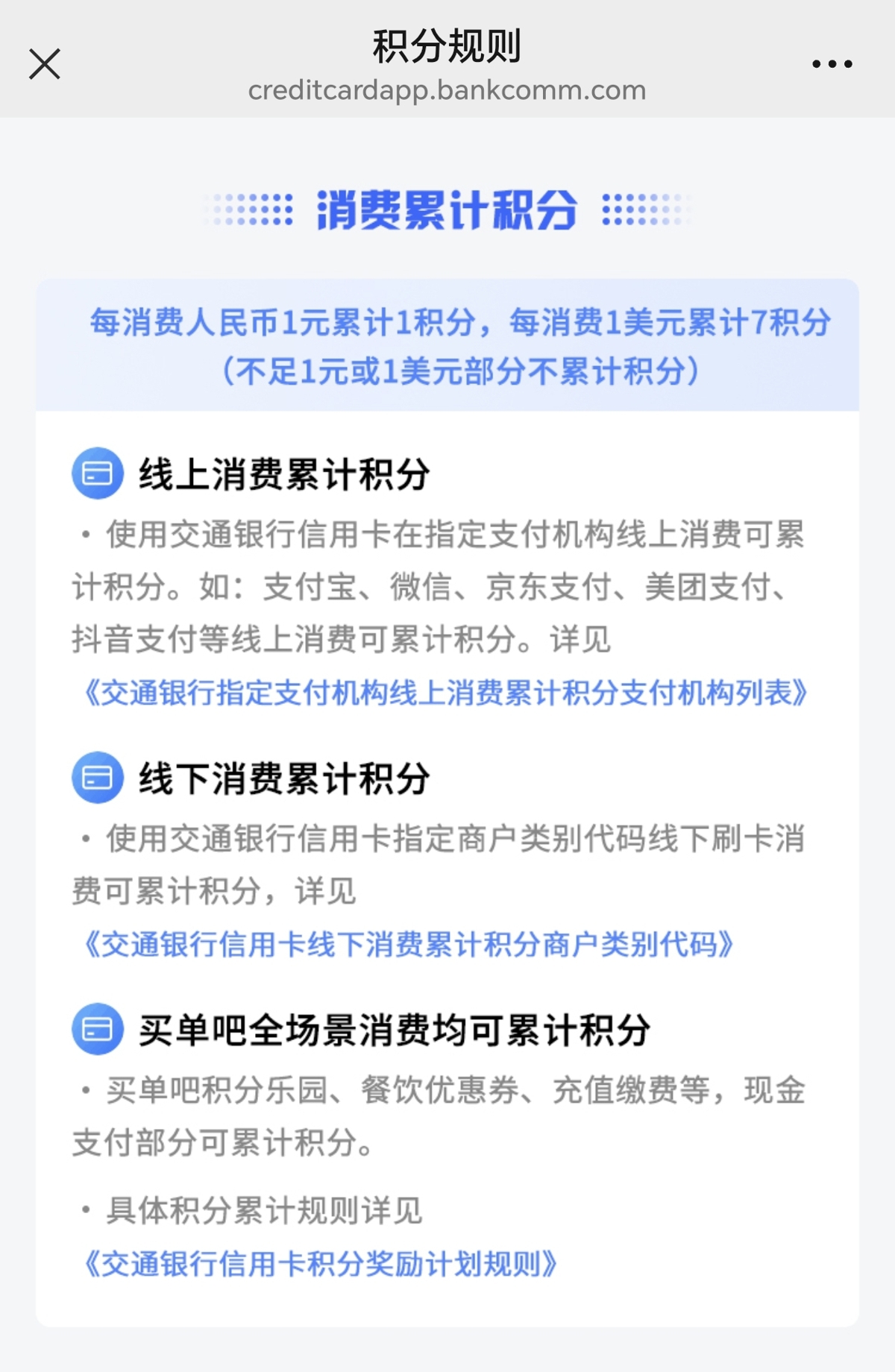Screen dimensions: 895x1372
Task: Select the 线下消费累计积分 section heading
Action: (x=283, y=778)
